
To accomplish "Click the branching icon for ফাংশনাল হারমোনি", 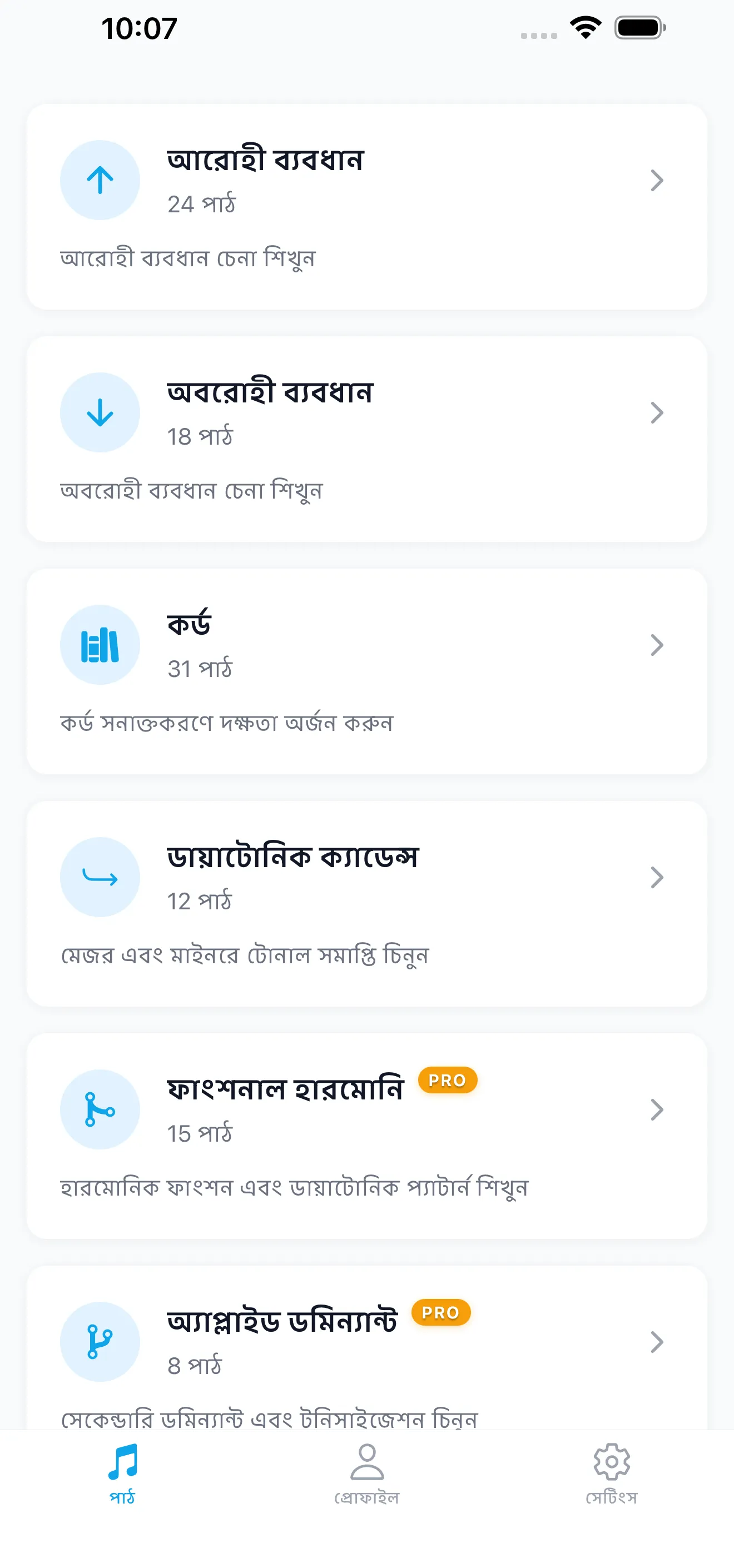I will (100, 1109).
